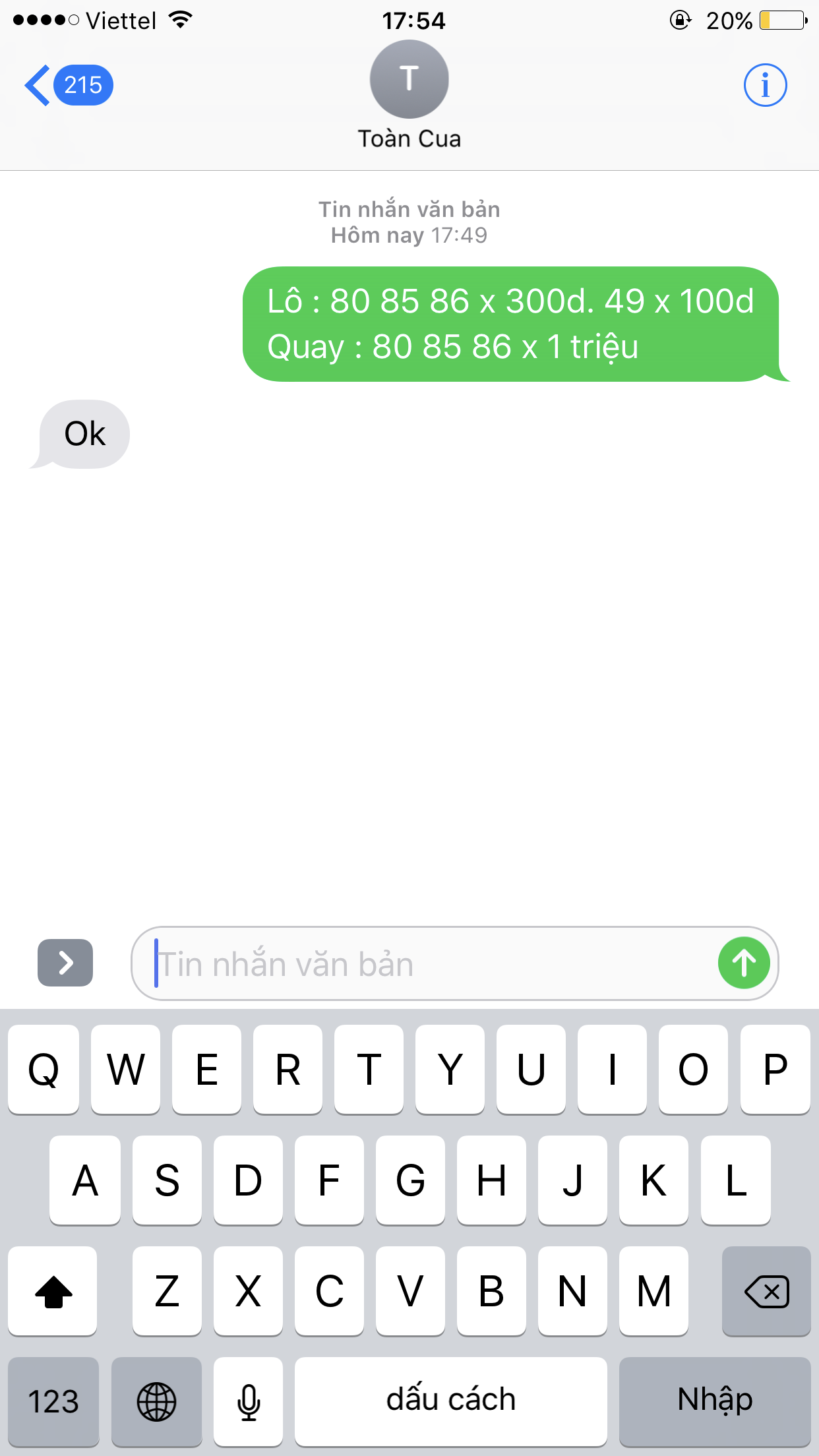Open Toàn Cua's contact avatar

click(x=409, y=79)
